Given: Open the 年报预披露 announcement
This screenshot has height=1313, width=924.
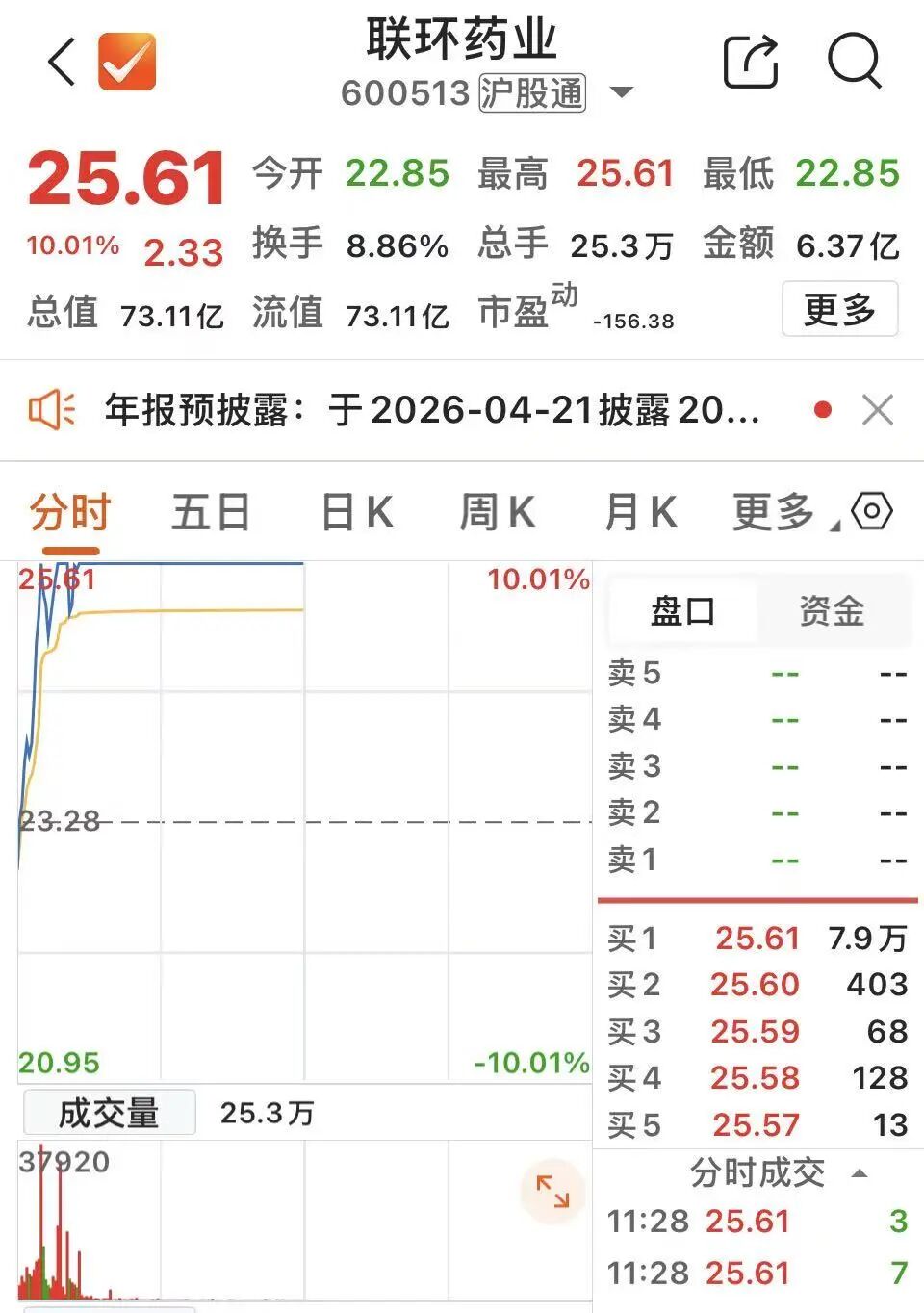Looking at the screenshot, I should pos(433,411).
